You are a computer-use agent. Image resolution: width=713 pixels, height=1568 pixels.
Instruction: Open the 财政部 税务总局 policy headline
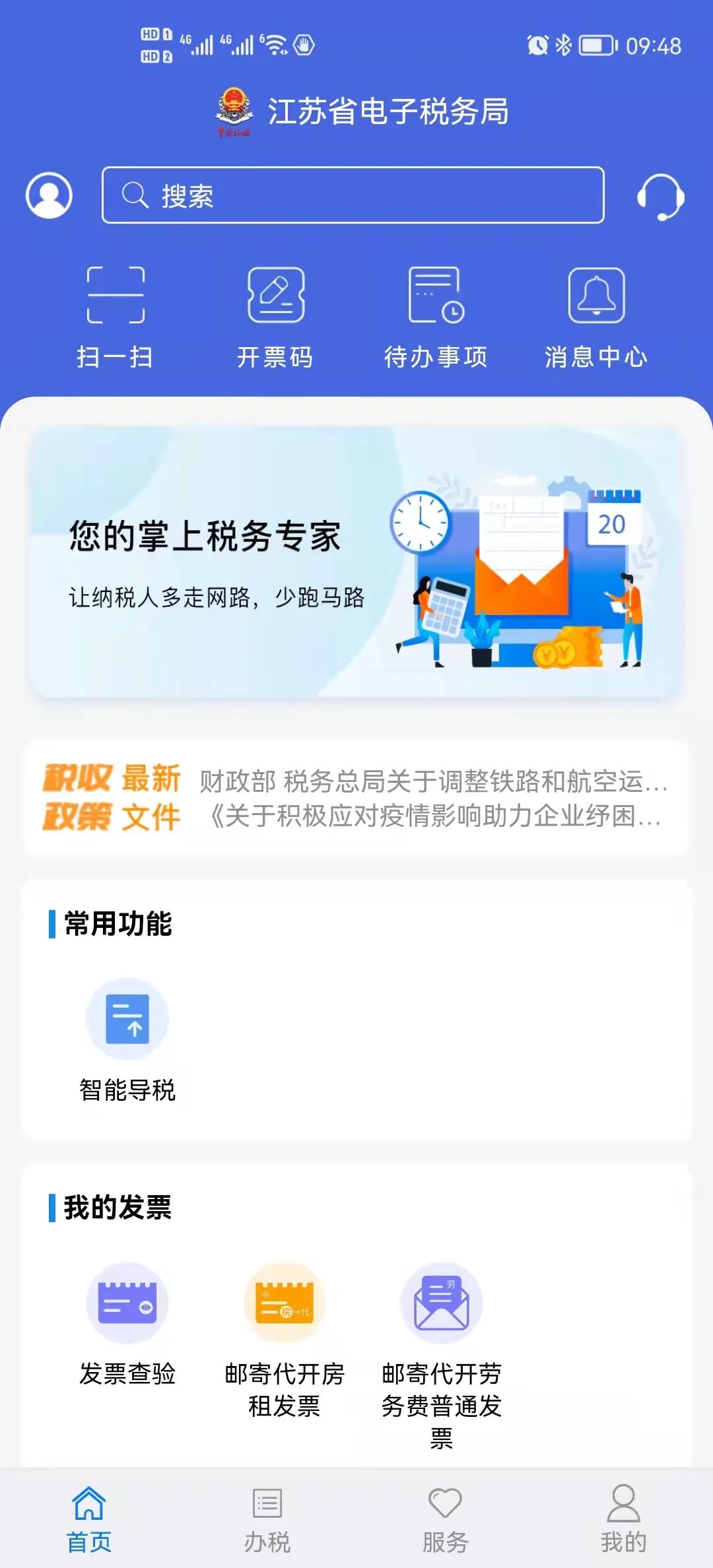click(434, 781)
